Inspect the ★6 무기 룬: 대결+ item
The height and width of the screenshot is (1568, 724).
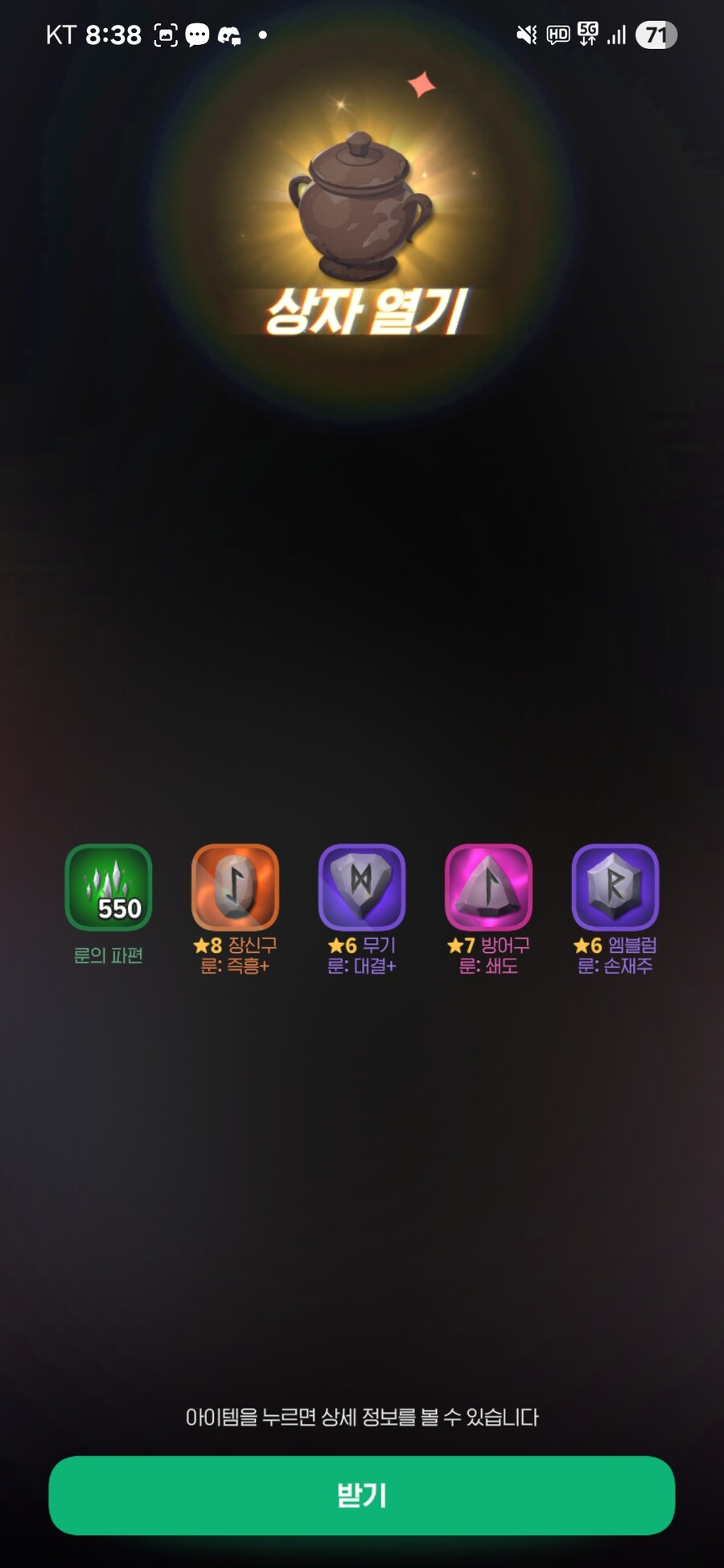(362, 887)
